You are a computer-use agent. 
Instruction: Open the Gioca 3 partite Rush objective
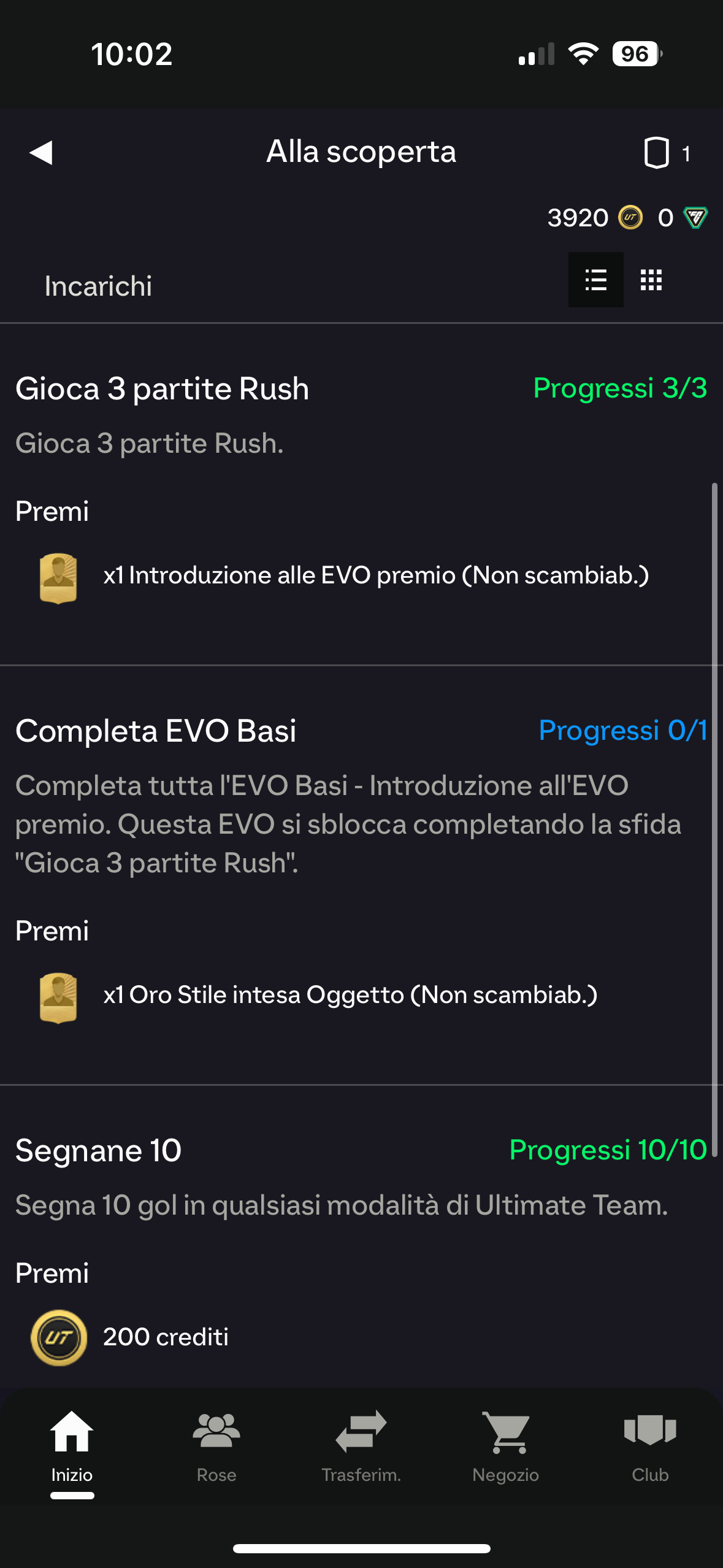tap(361, 494)
